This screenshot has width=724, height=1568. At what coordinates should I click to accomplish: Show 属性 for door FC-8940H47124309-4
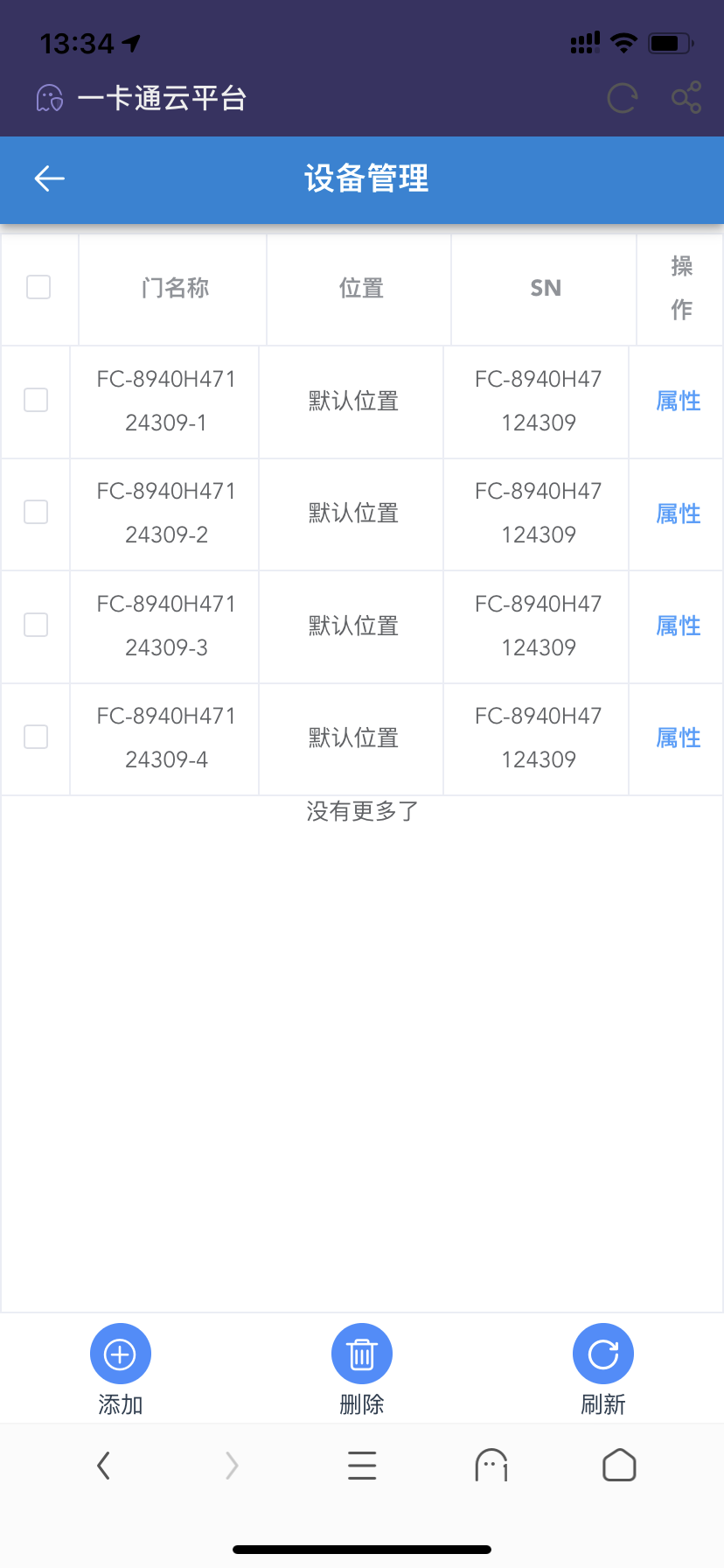coord(678,738)
